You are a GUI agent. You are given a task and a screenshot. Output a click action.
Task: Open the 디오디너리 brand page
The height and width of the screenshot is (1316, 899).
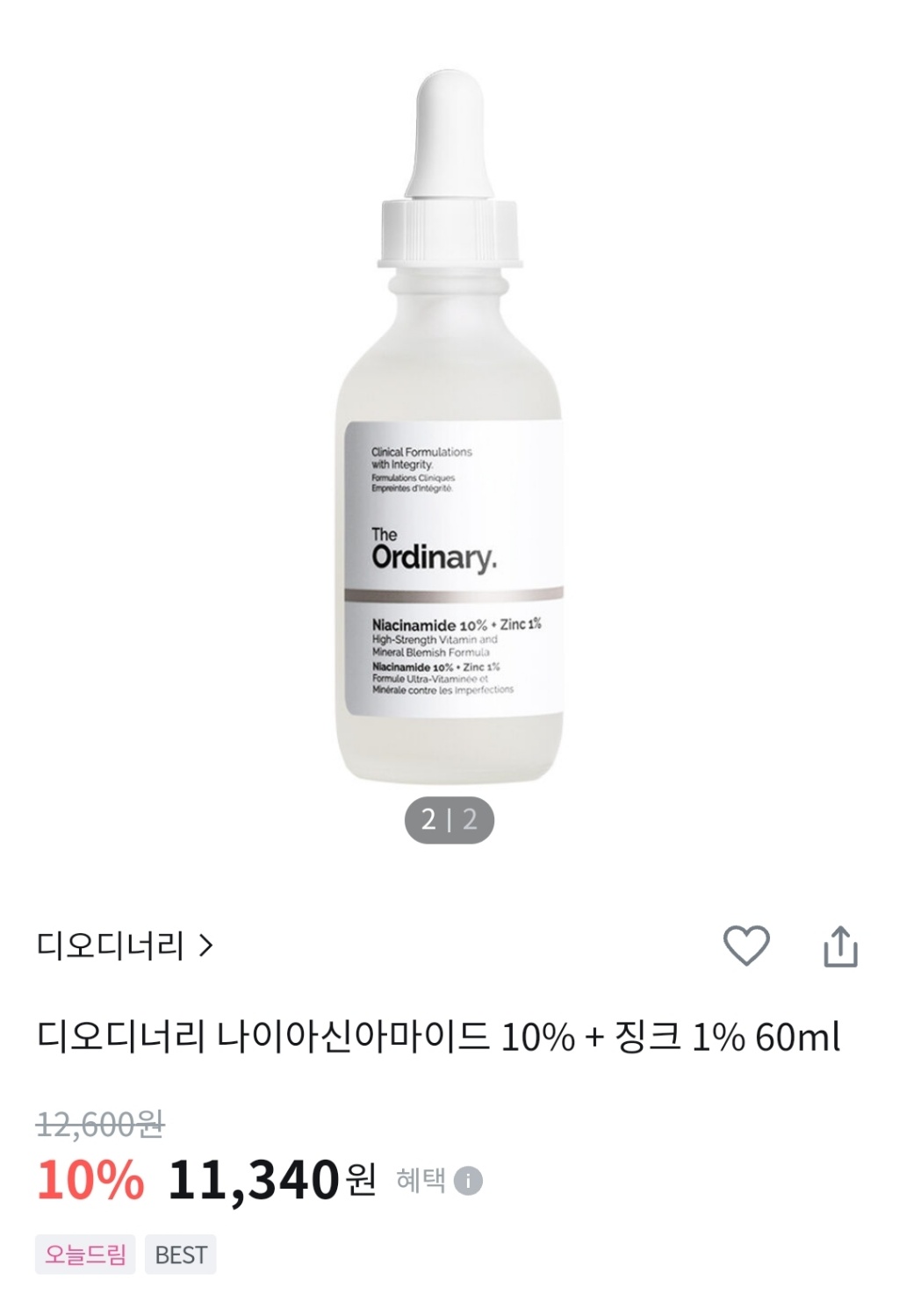point(124,946)
